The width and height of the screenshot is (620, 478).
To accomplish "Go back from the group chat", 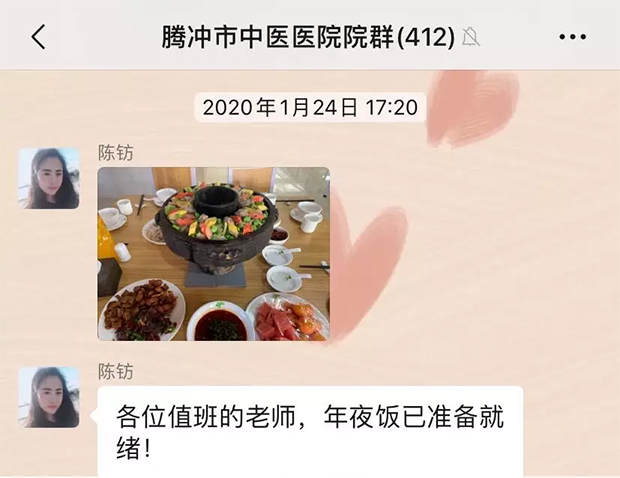I will coord(38,37).
